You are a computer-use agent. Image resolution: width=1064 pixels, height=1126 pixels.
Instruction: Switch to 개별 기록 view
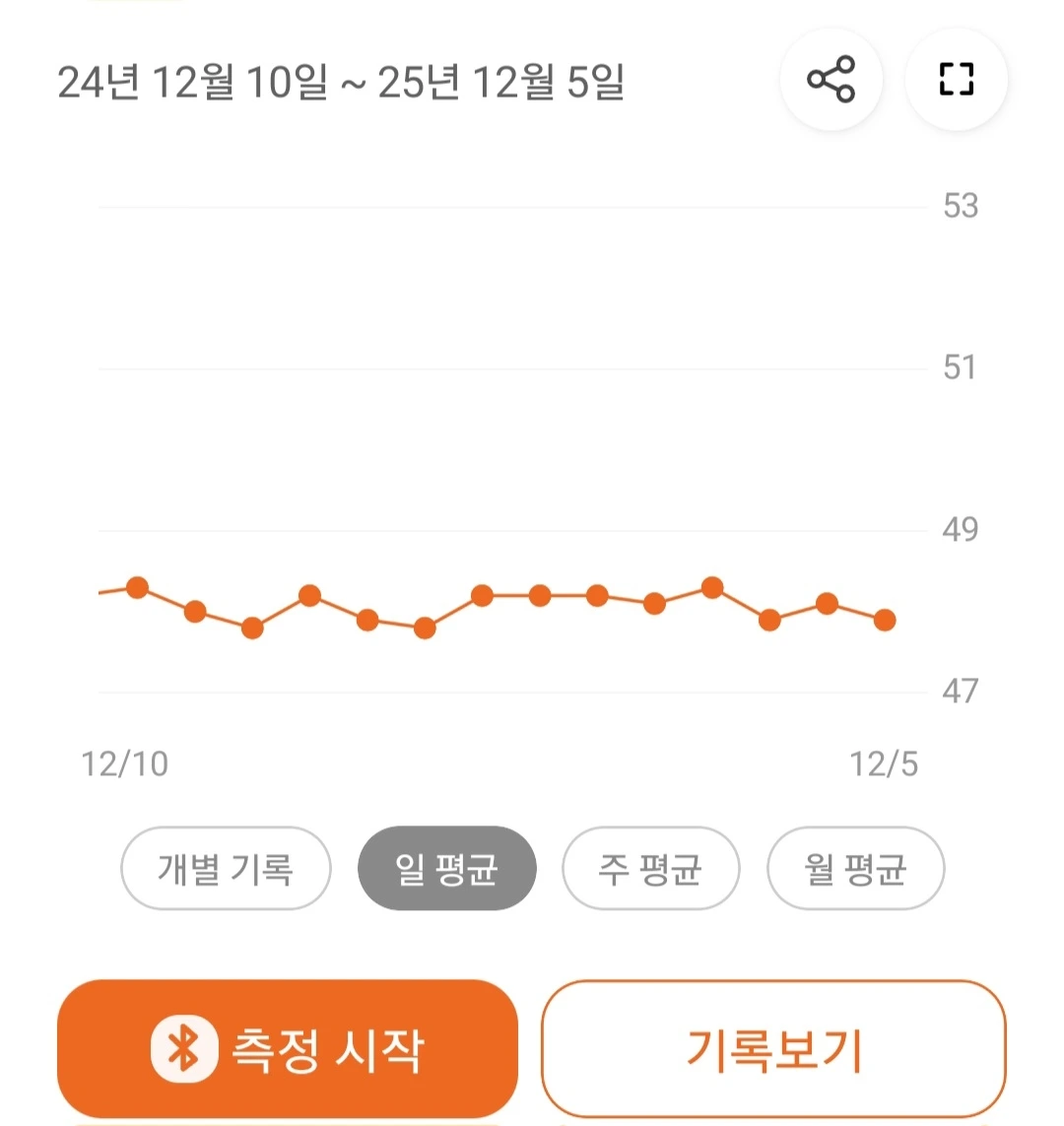pos(226,869)
